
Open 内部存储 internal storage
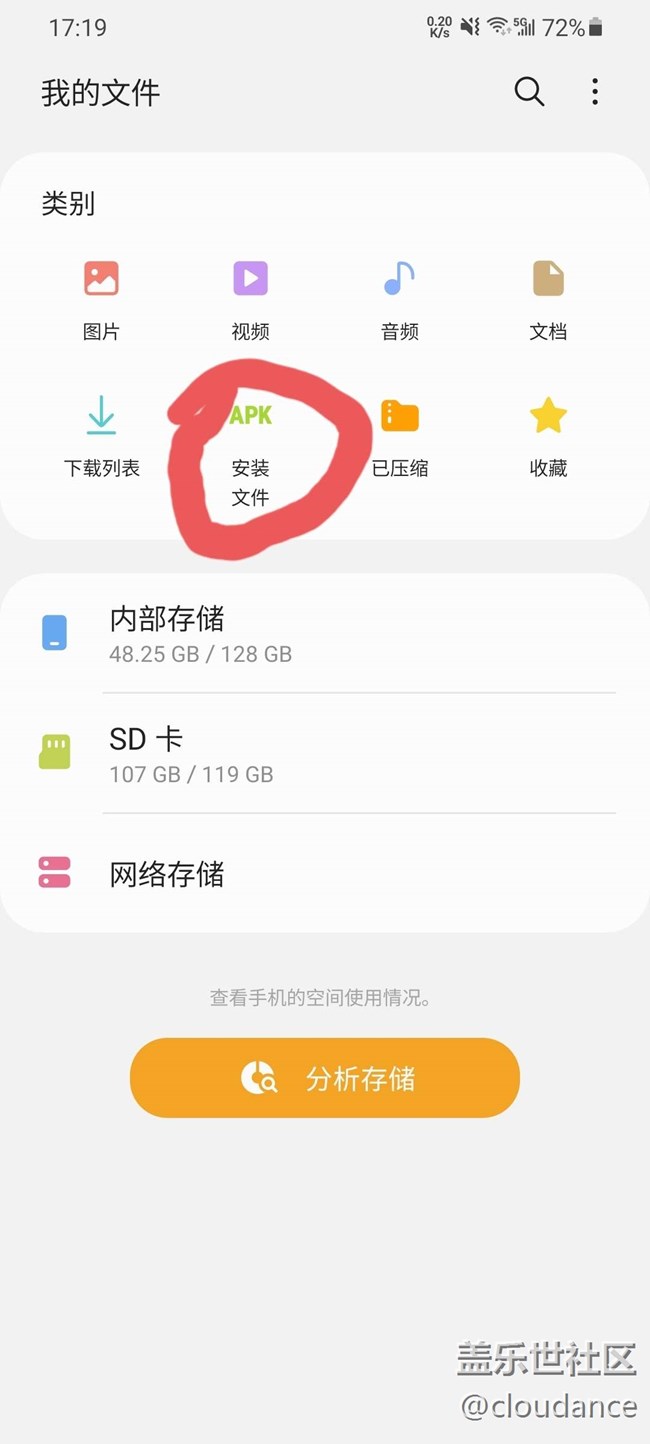pos(325,633)
